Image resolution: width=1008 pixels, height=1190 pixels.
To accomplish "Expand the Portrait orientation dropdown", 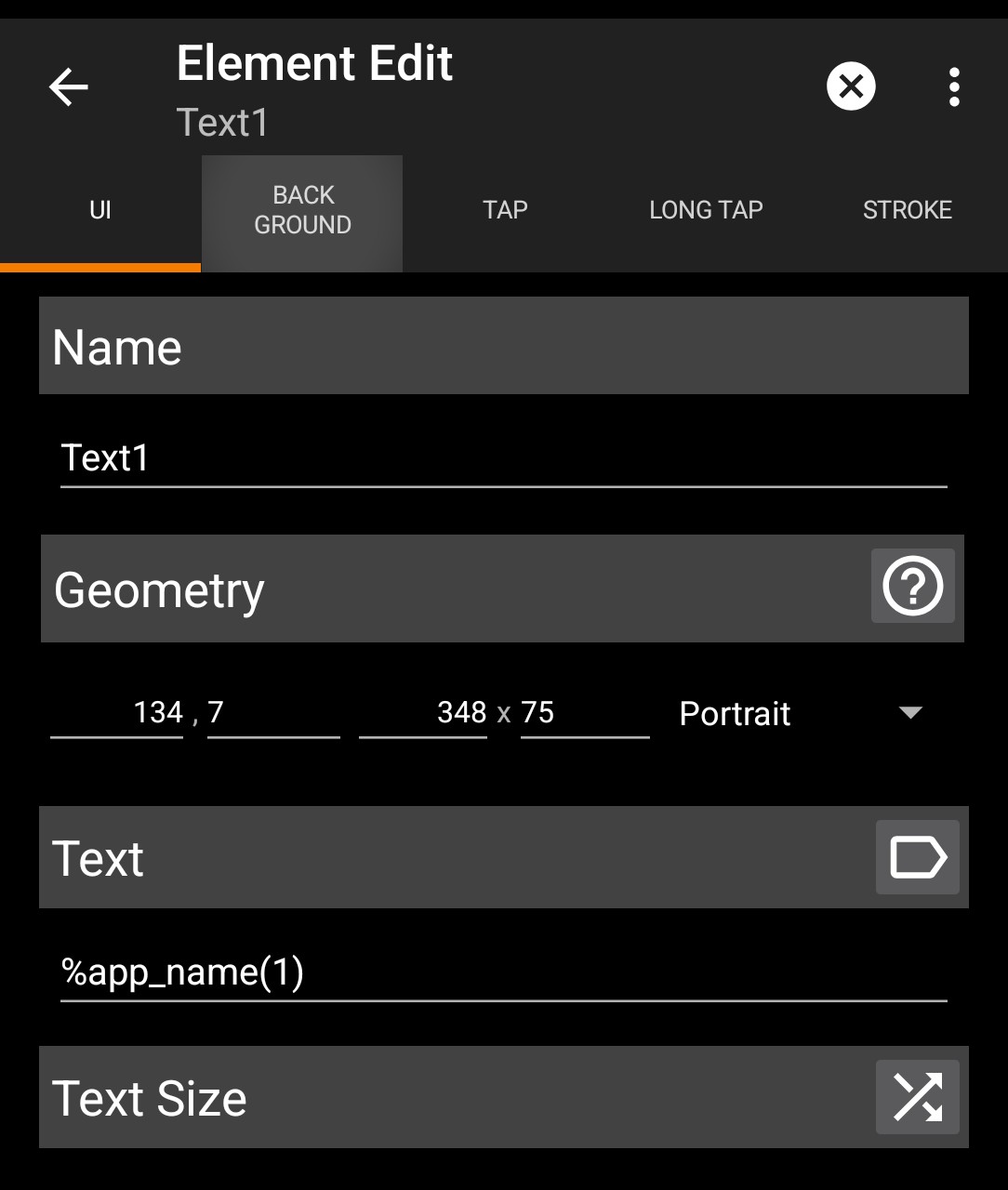I will click(800, 713).
